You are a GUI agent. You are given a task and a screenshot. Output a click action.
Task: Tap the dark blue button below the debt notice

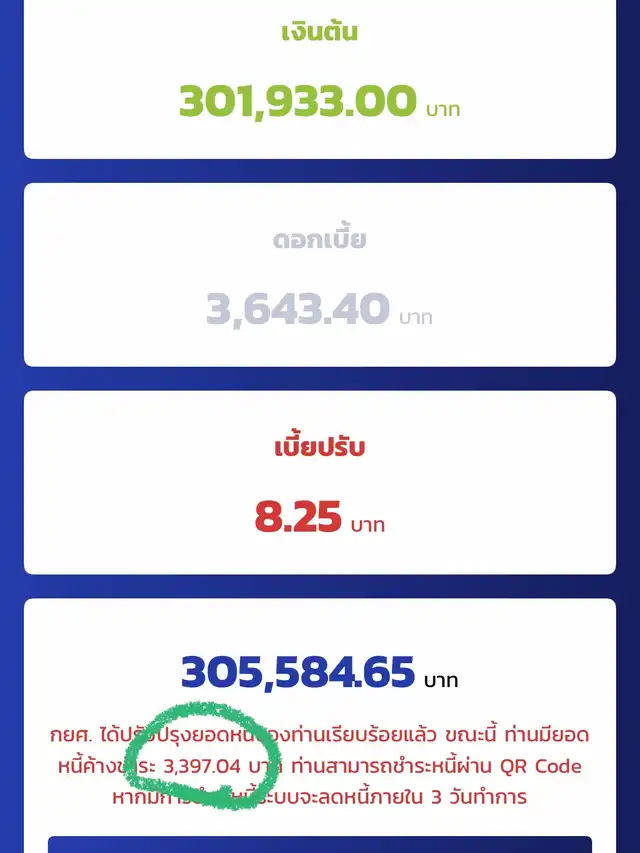[320, 844]
